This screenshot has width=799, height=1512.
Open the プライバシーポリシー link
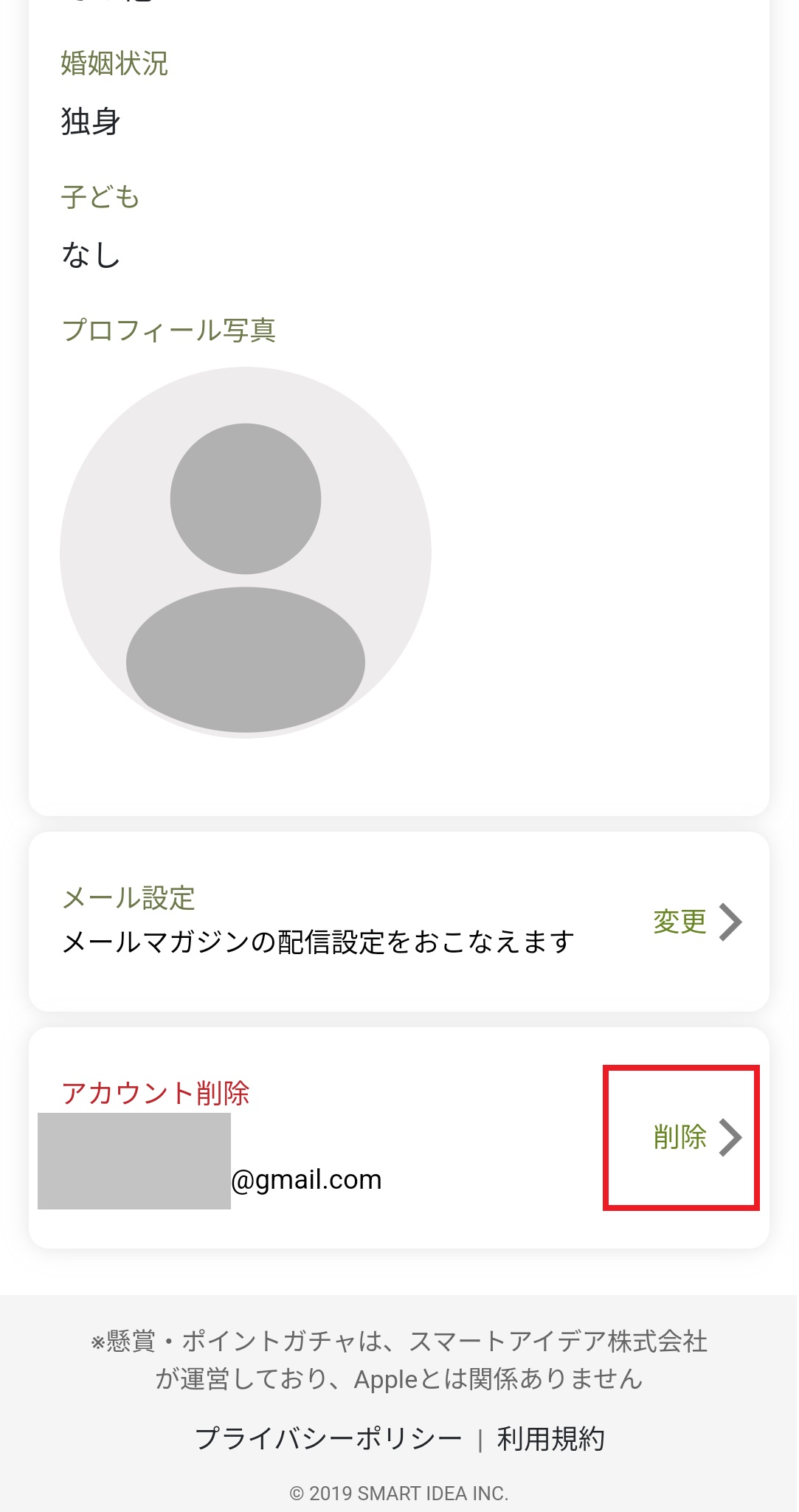[x=328, y=1438]
